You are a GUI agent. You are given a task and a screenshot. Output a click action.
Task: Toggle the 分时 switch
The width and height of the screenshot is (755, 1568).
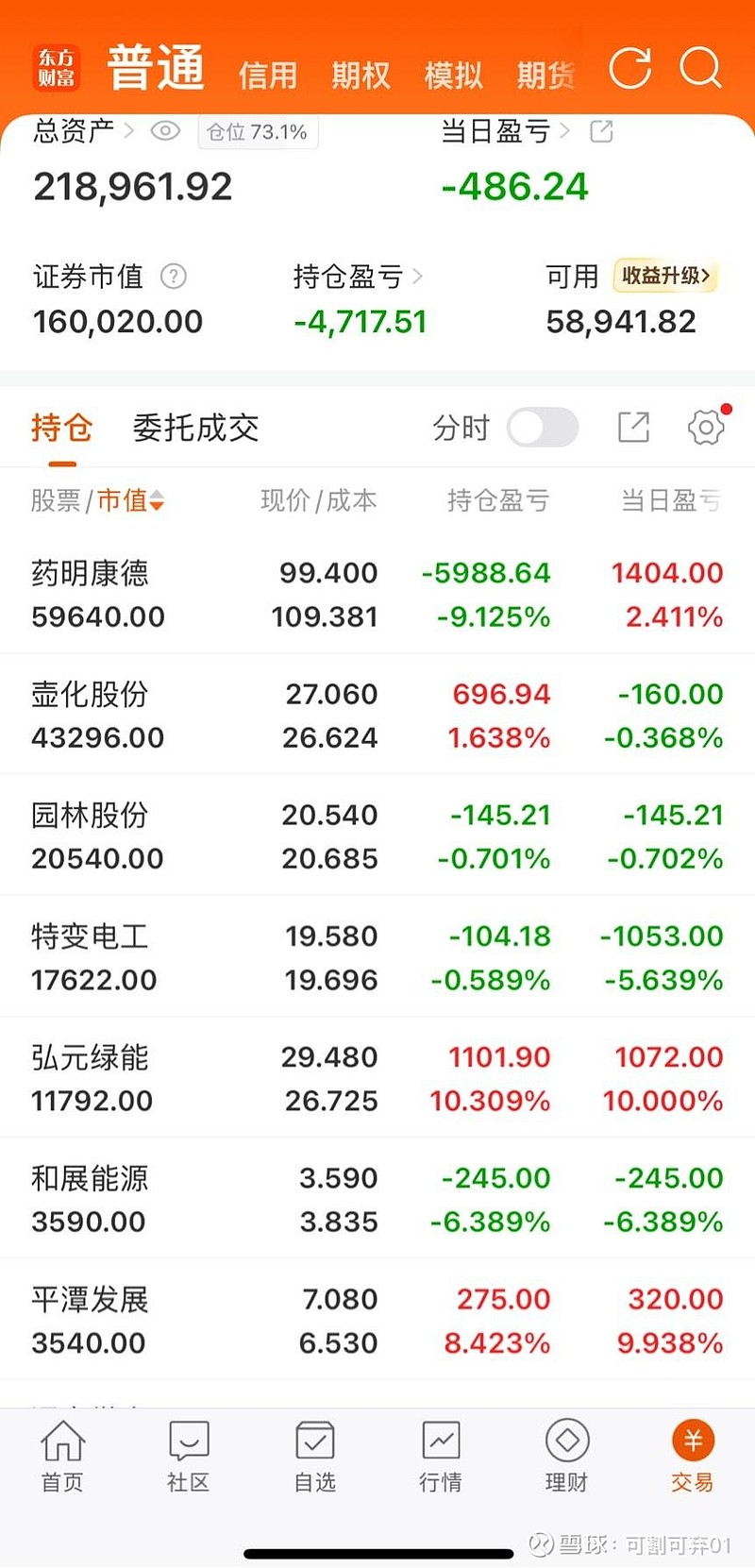(x=542, y=428)
